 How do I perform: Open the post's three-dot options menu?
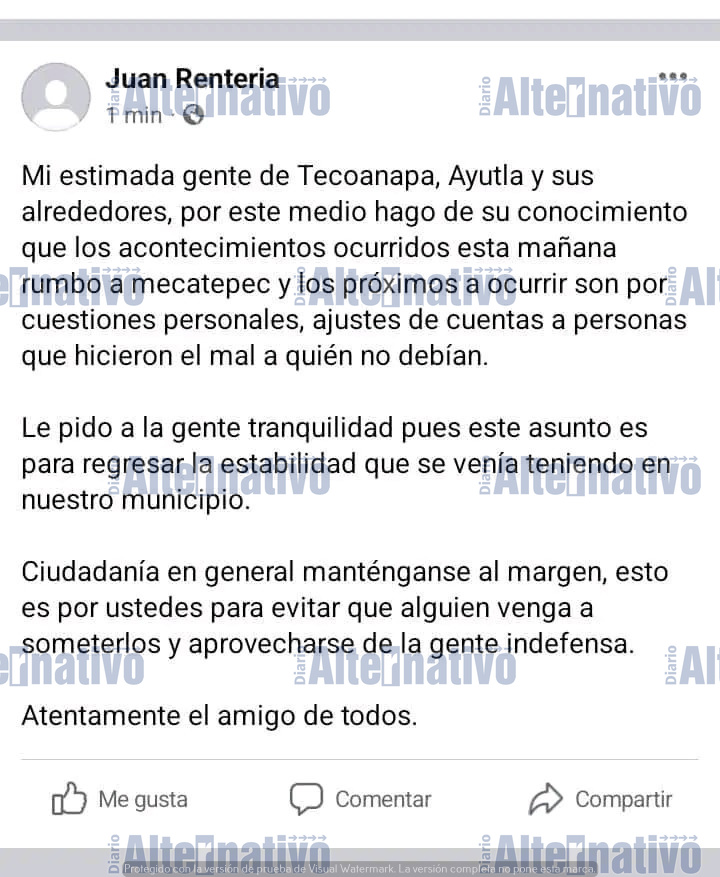(673, 78)
